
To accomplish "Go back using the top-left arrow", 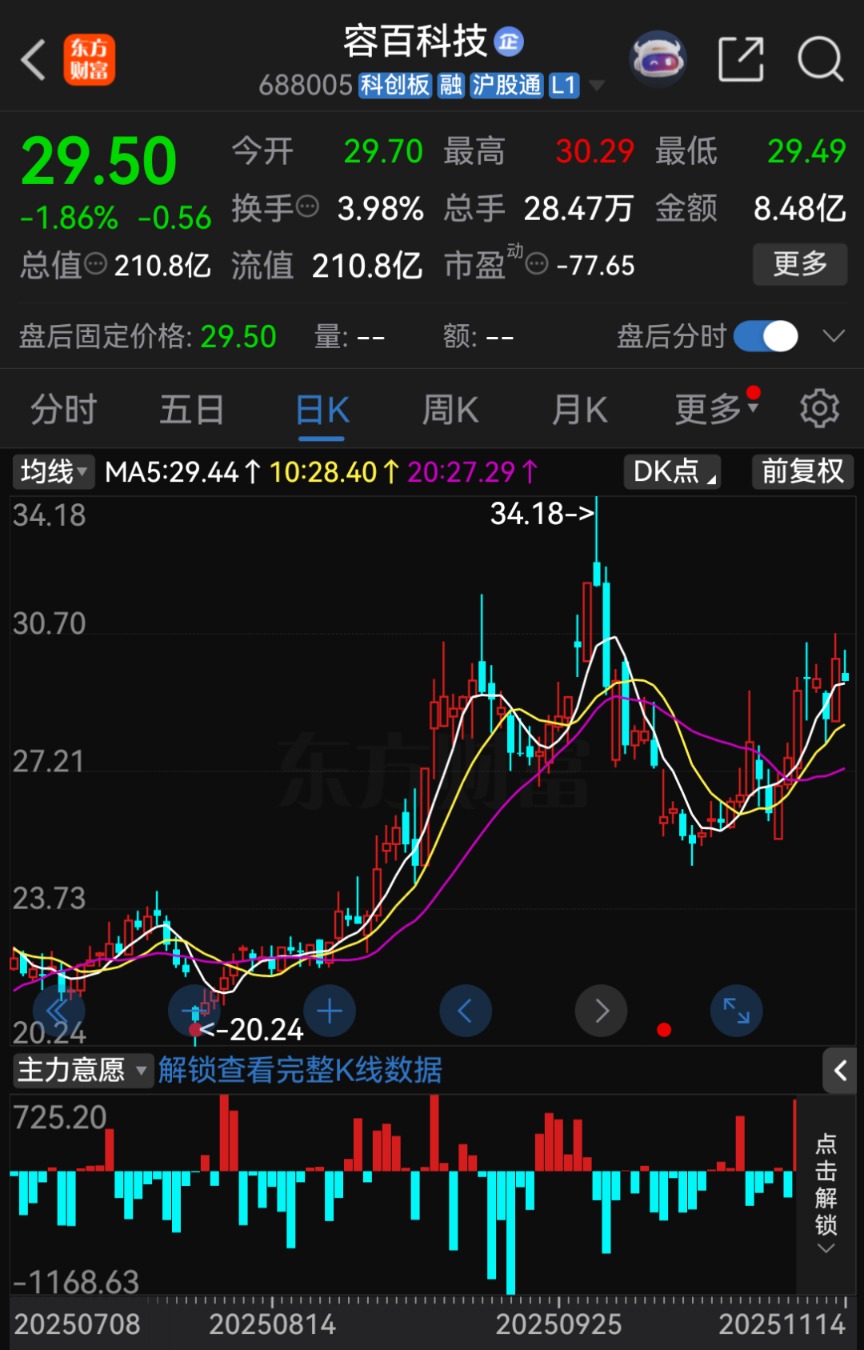I will tap(34, 60).
